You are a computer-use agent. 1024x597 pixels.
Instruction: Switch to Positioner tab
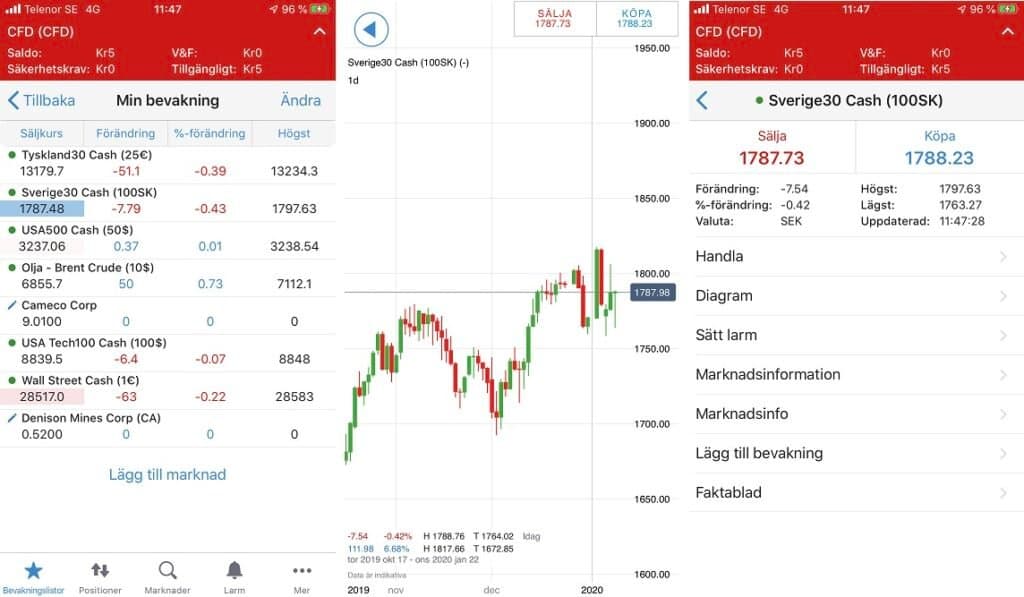(100, 577)
